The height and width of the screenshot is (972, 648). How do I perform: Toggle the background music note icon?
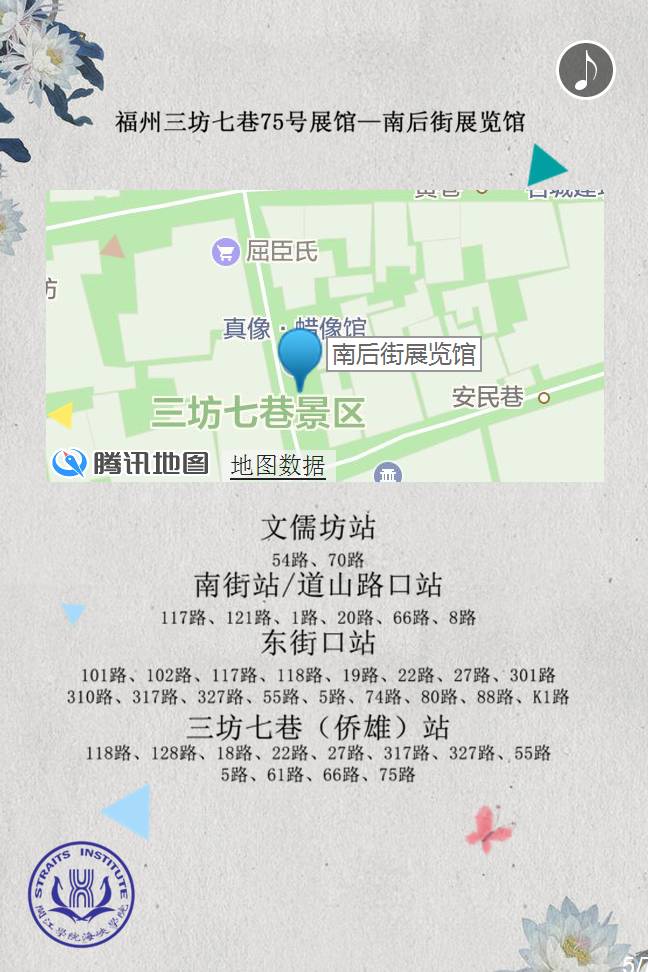(585, 70)
